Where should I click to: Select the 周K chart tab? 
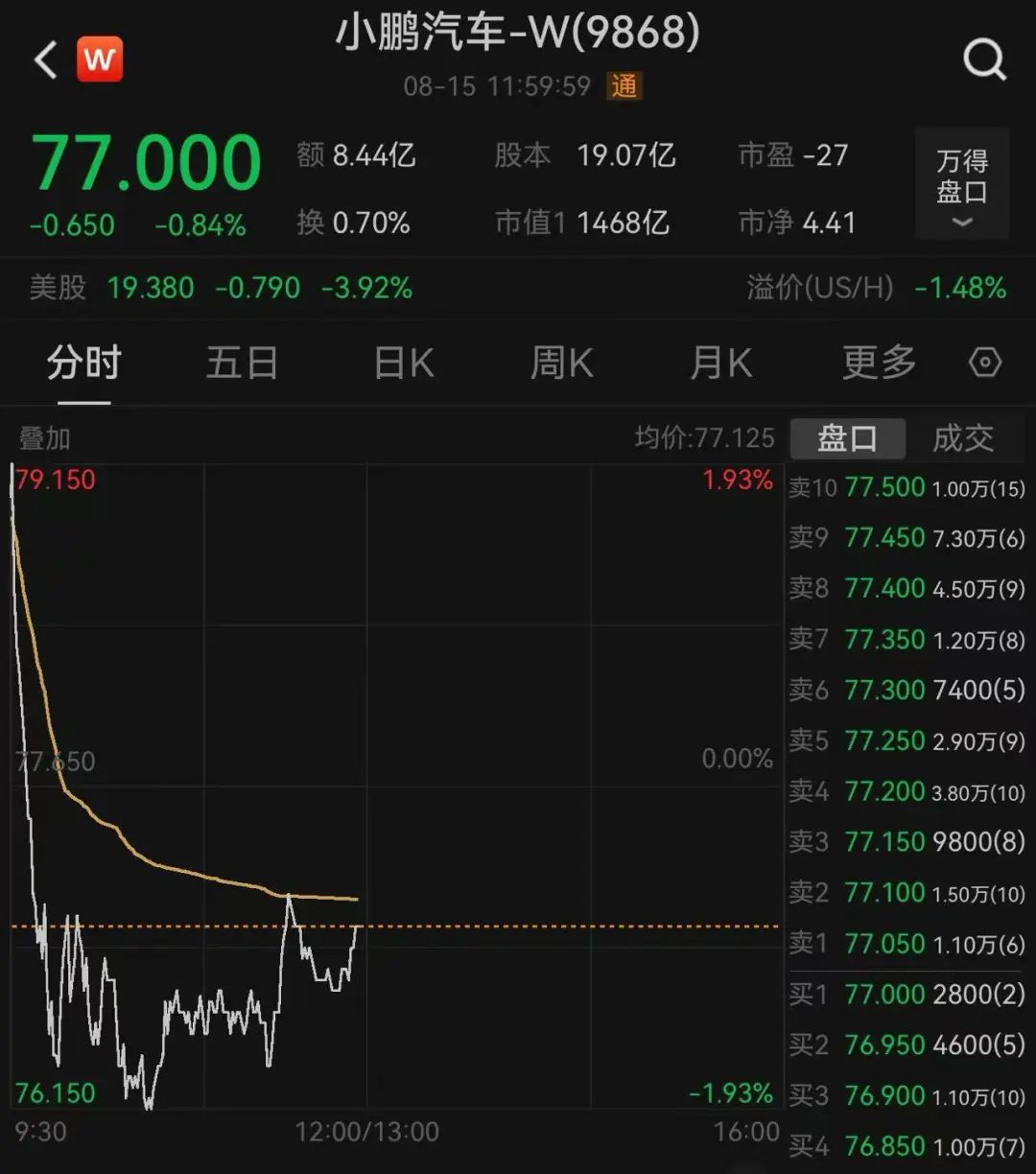[562, 364]
